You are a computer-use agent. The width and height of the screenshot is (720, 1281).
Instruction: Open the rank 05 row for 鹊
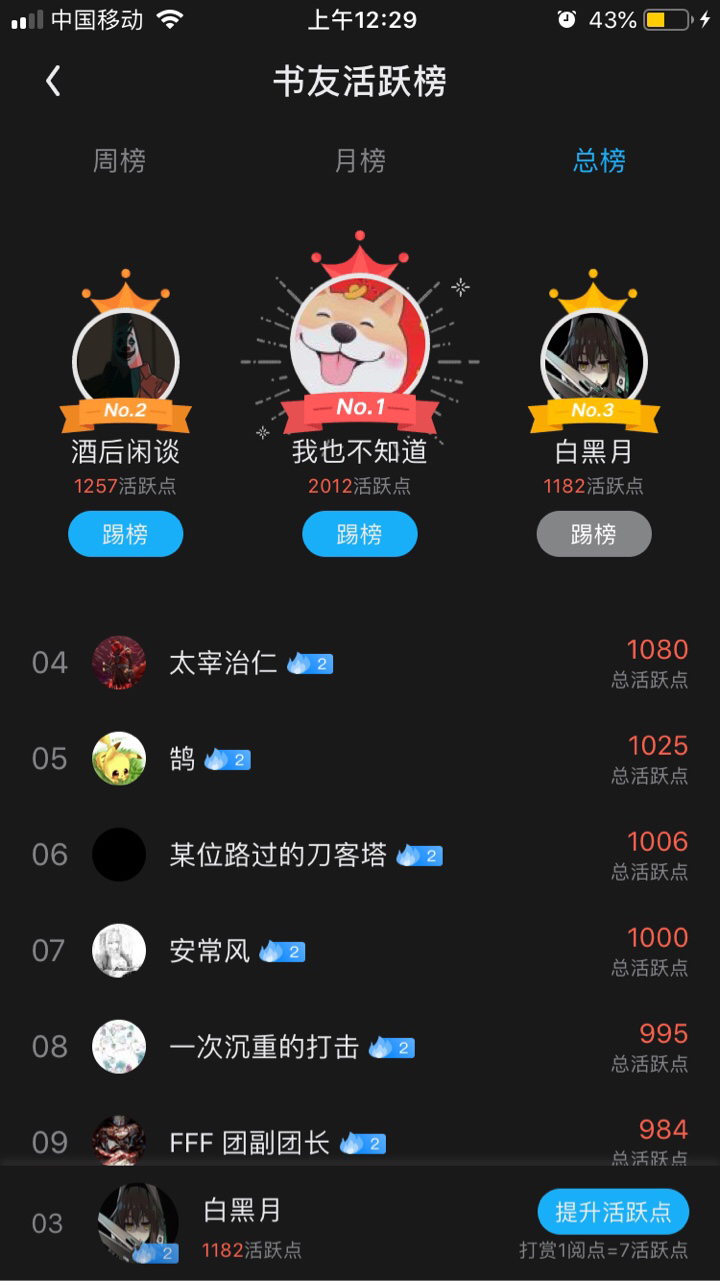pos(360,759)
